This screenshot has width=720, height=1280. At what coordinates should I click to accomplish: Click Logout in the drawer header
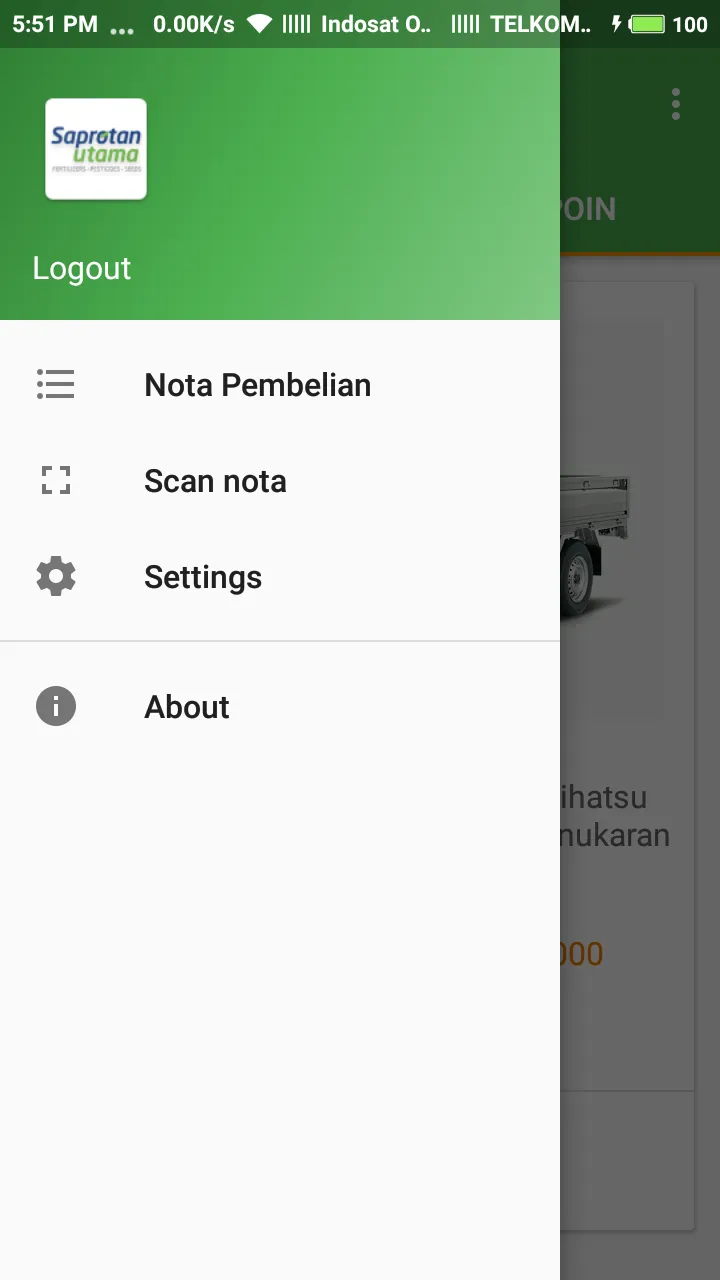[x=81, y=267]
